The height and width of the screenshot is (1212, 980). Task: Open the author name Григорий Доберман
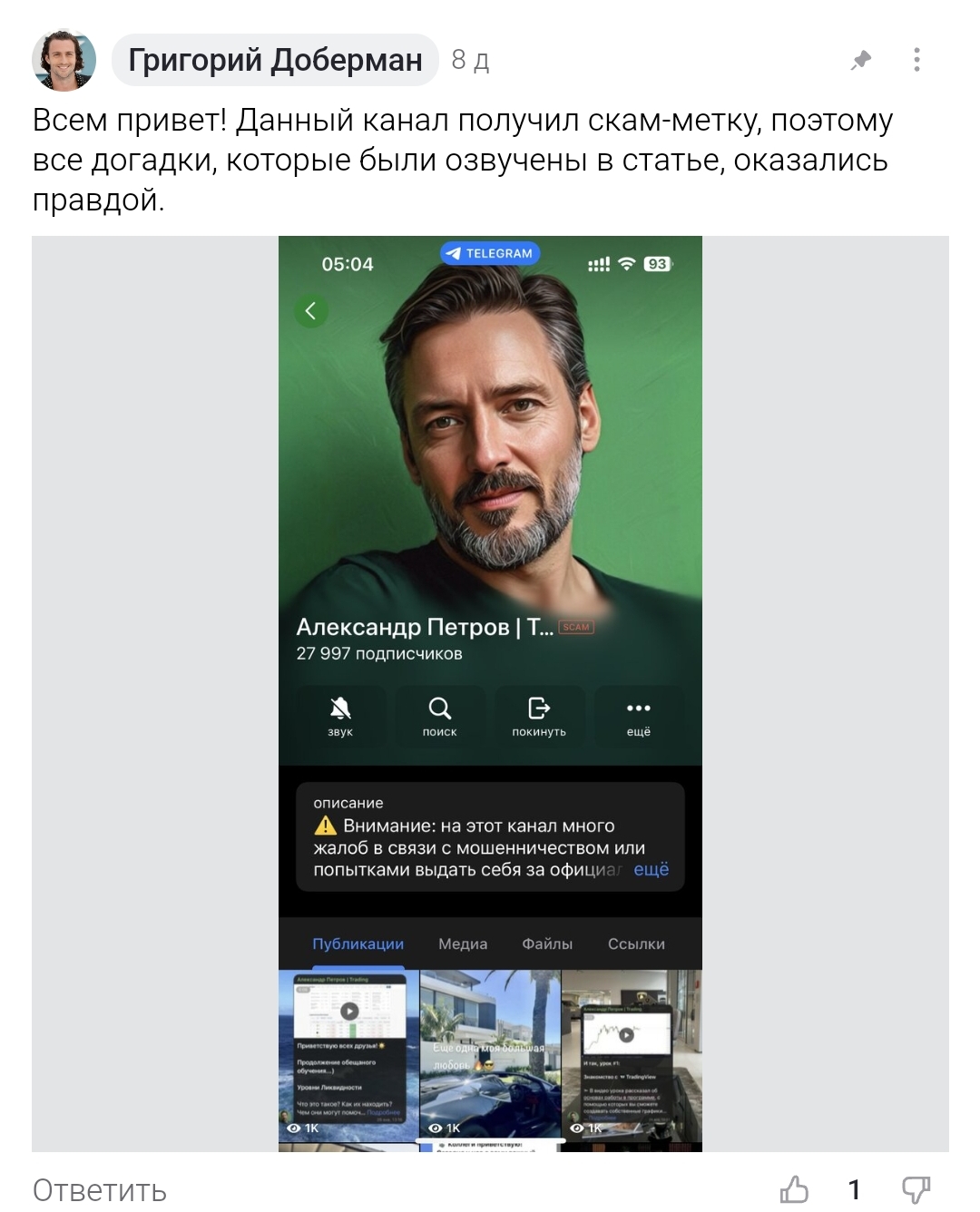pyautogui.click(x=275, y=60)
